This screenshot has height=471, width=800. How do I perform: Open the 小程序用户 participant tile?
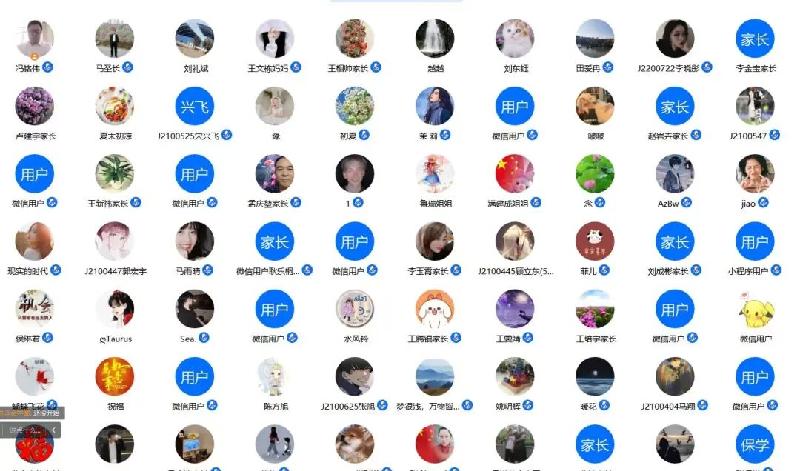[755, 242]
